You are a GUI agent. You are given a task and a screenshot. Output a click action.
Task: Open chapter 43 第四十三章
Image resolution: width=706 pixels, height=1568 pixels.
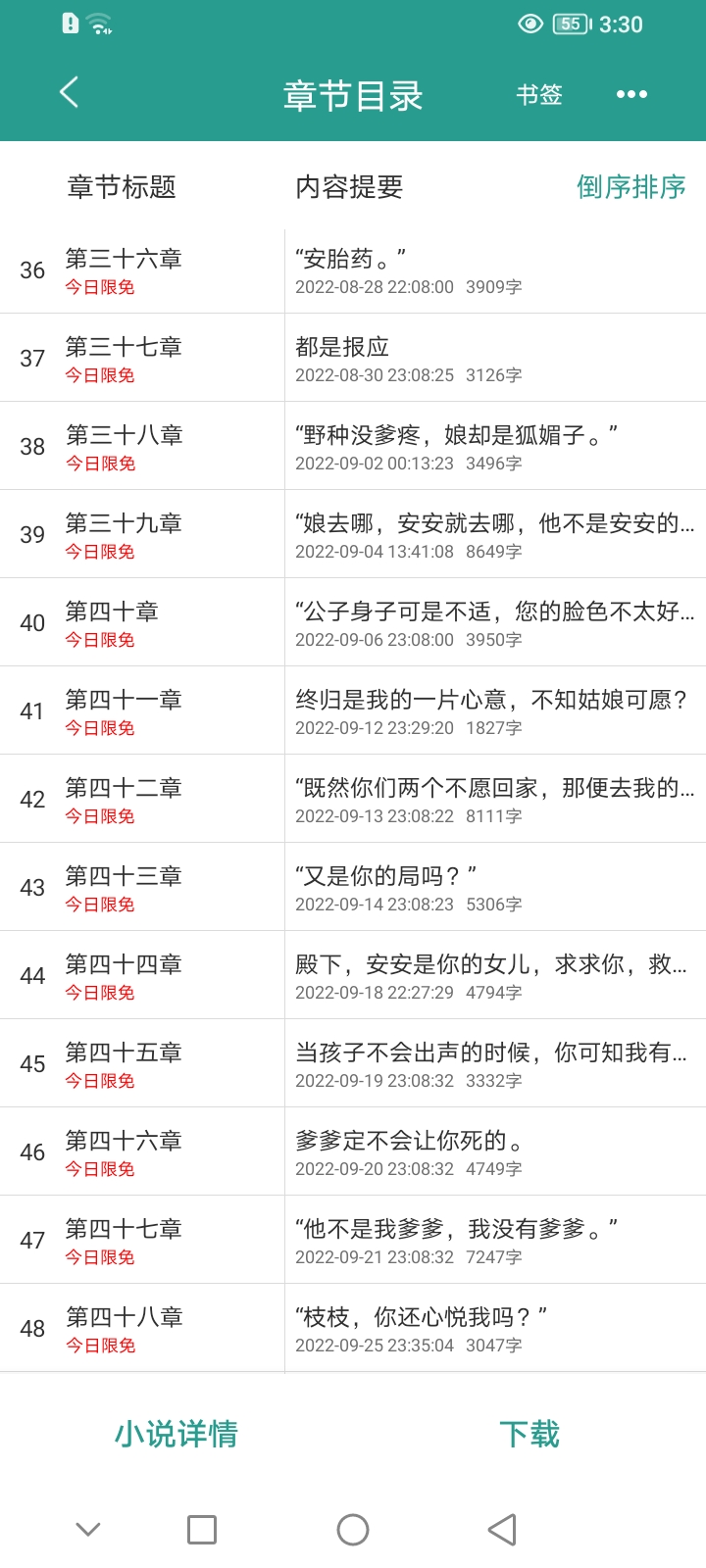[124, 887]
